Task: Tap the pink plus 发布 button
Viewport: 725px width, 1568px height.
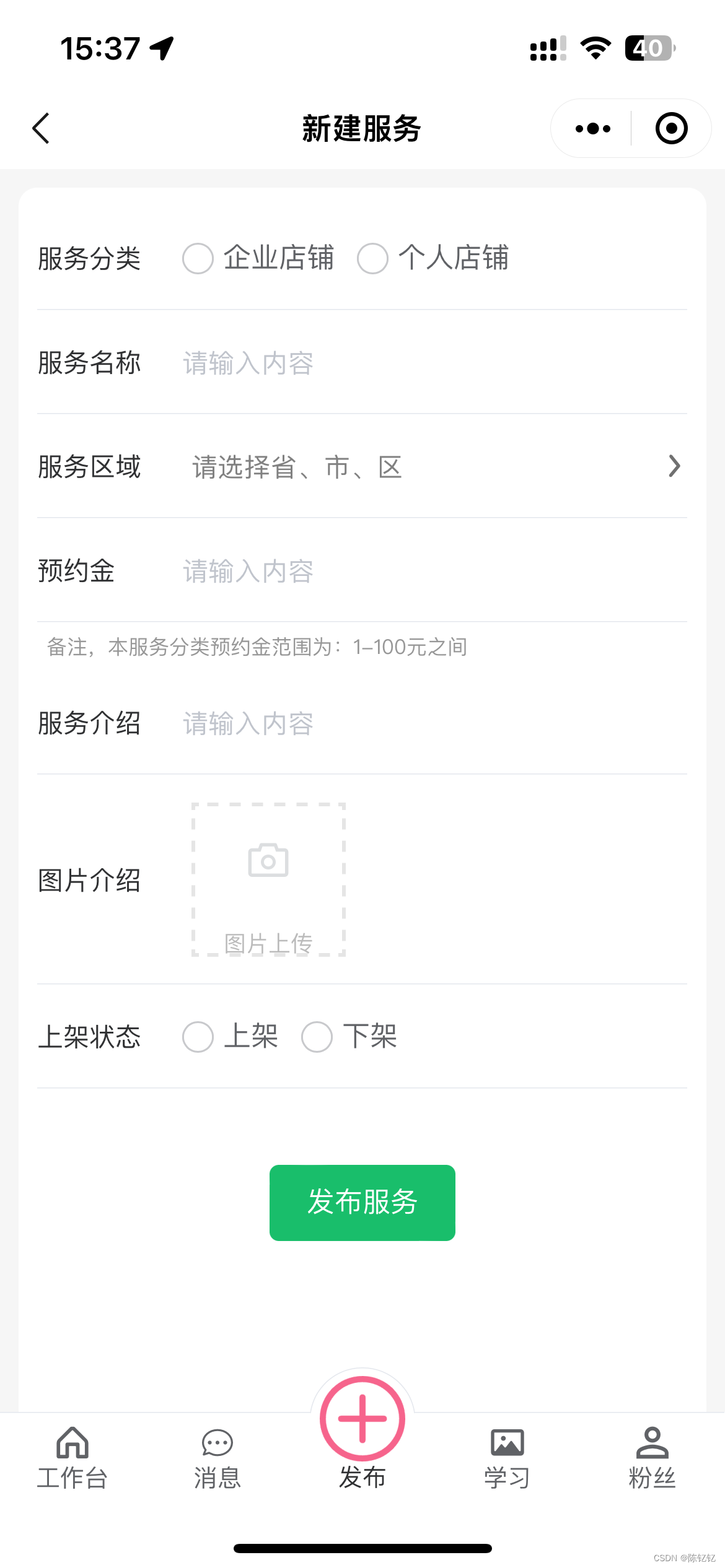Action: (362, 1419)
